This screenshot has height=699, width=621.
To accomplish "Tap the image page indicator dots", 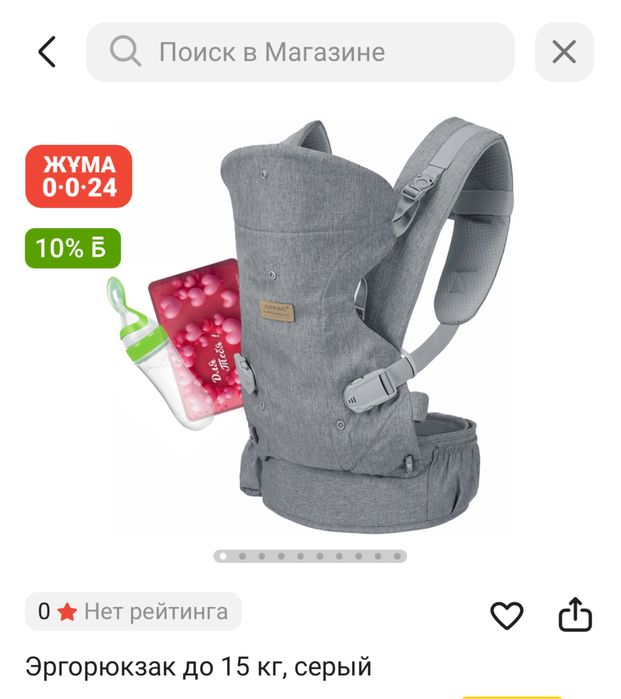I will pos(309,556).
